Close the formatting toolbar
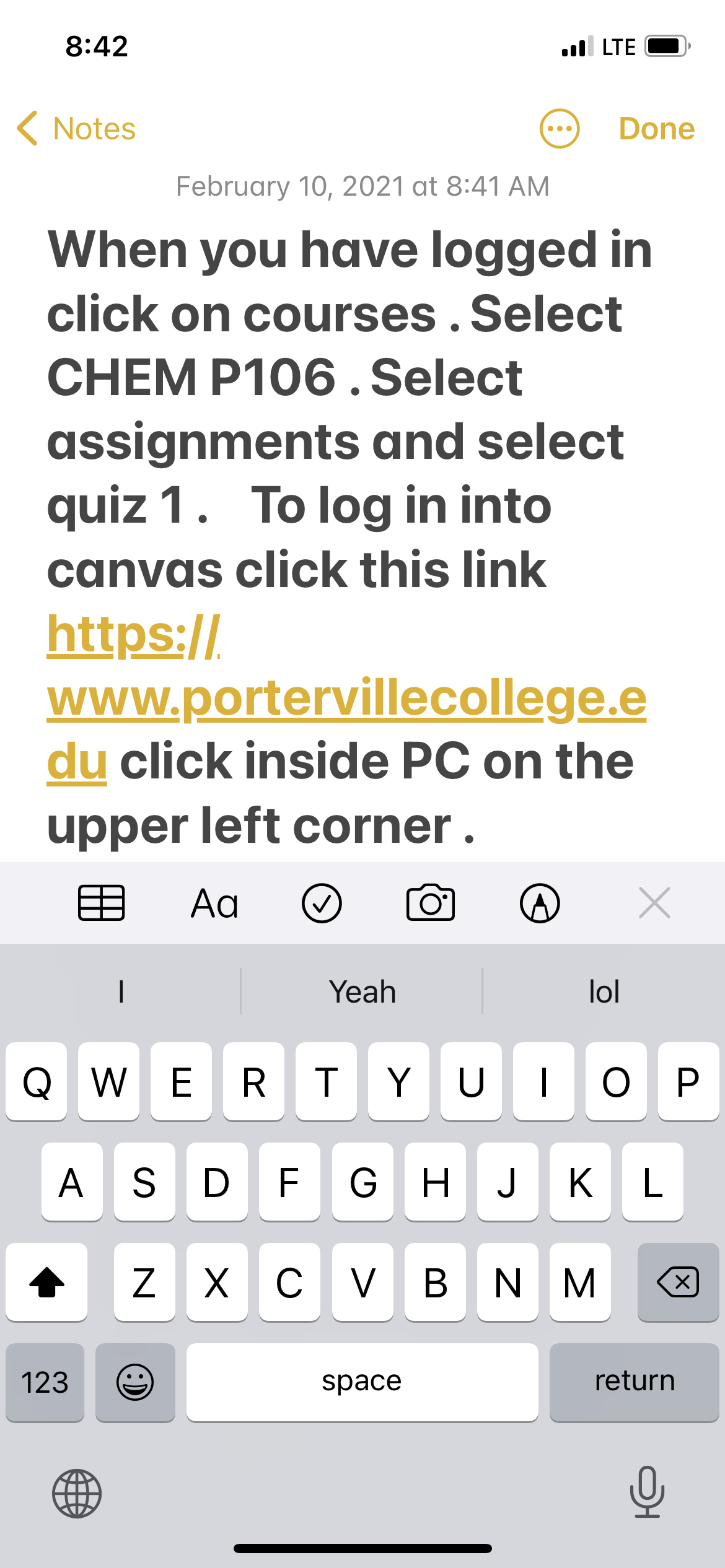Image resolution: width=725 pixels, height=1568 pixels. coord(654,903)
